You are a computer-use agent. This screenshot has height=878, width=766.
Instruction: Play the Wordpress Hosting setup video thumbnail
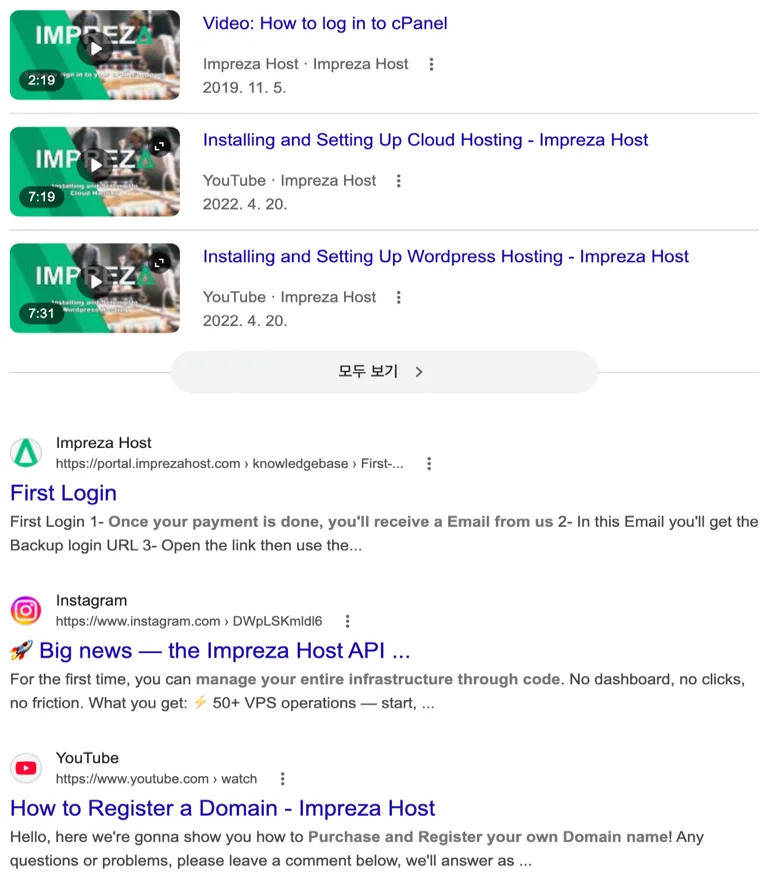(95, 288)
